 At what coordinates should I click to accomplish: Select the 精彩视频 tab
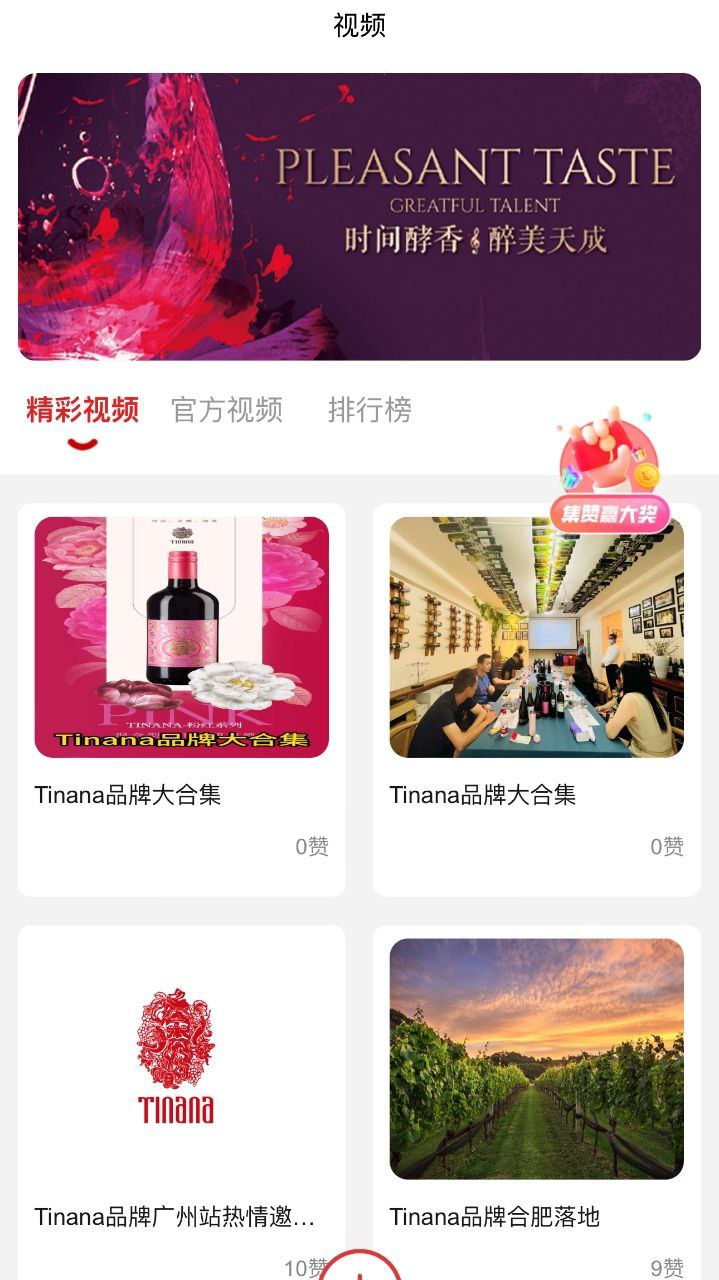point(82,410)
